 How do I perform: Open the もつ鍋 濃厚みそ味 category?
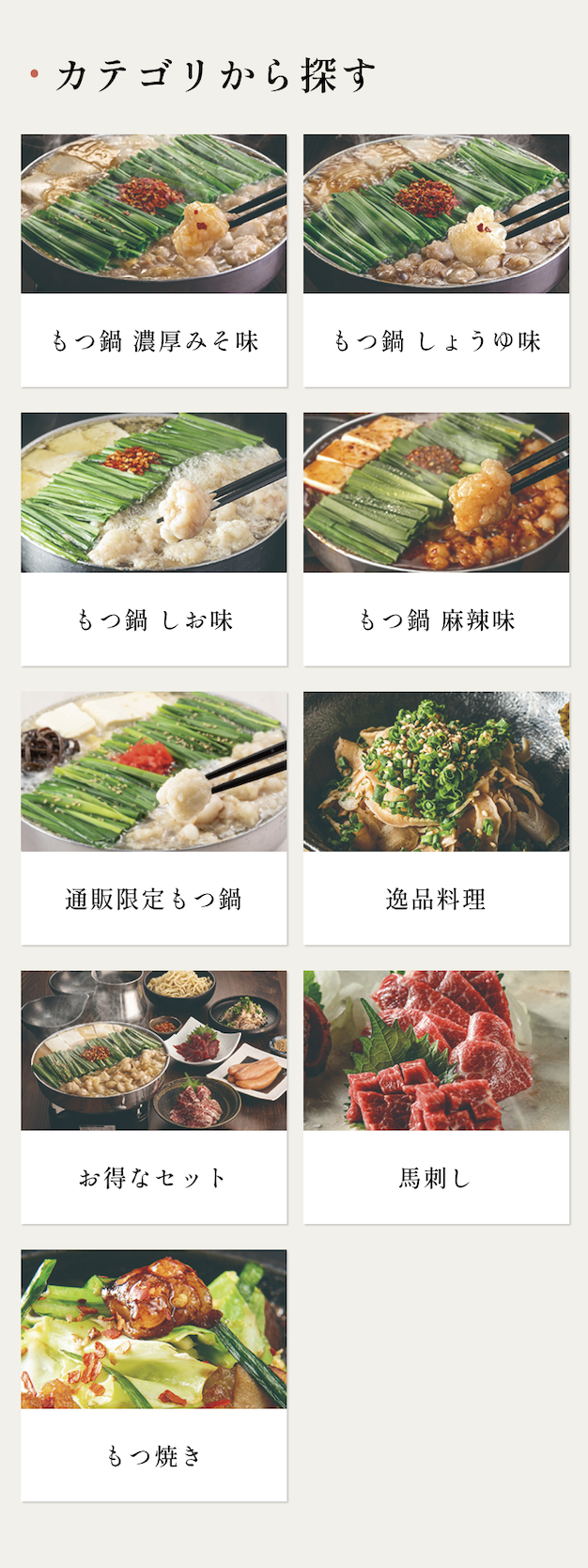pos(154,260)
